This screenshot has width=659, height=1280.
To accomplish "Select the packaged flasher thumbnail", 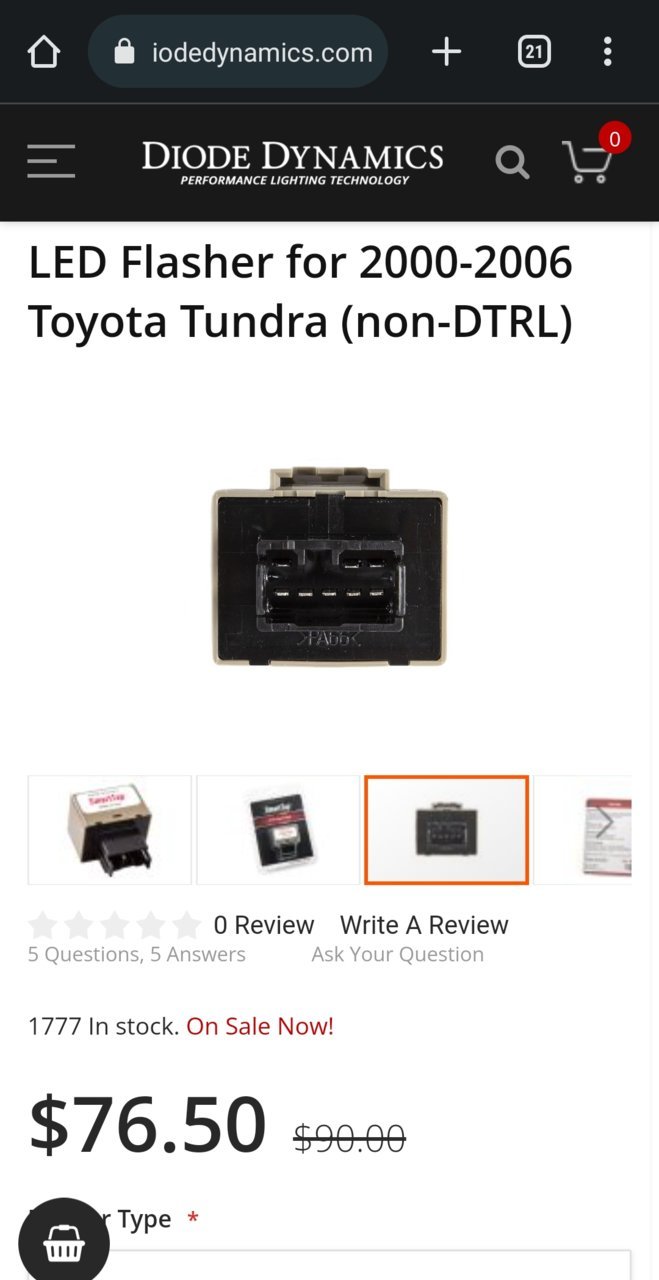I will [x=278, y=830].
